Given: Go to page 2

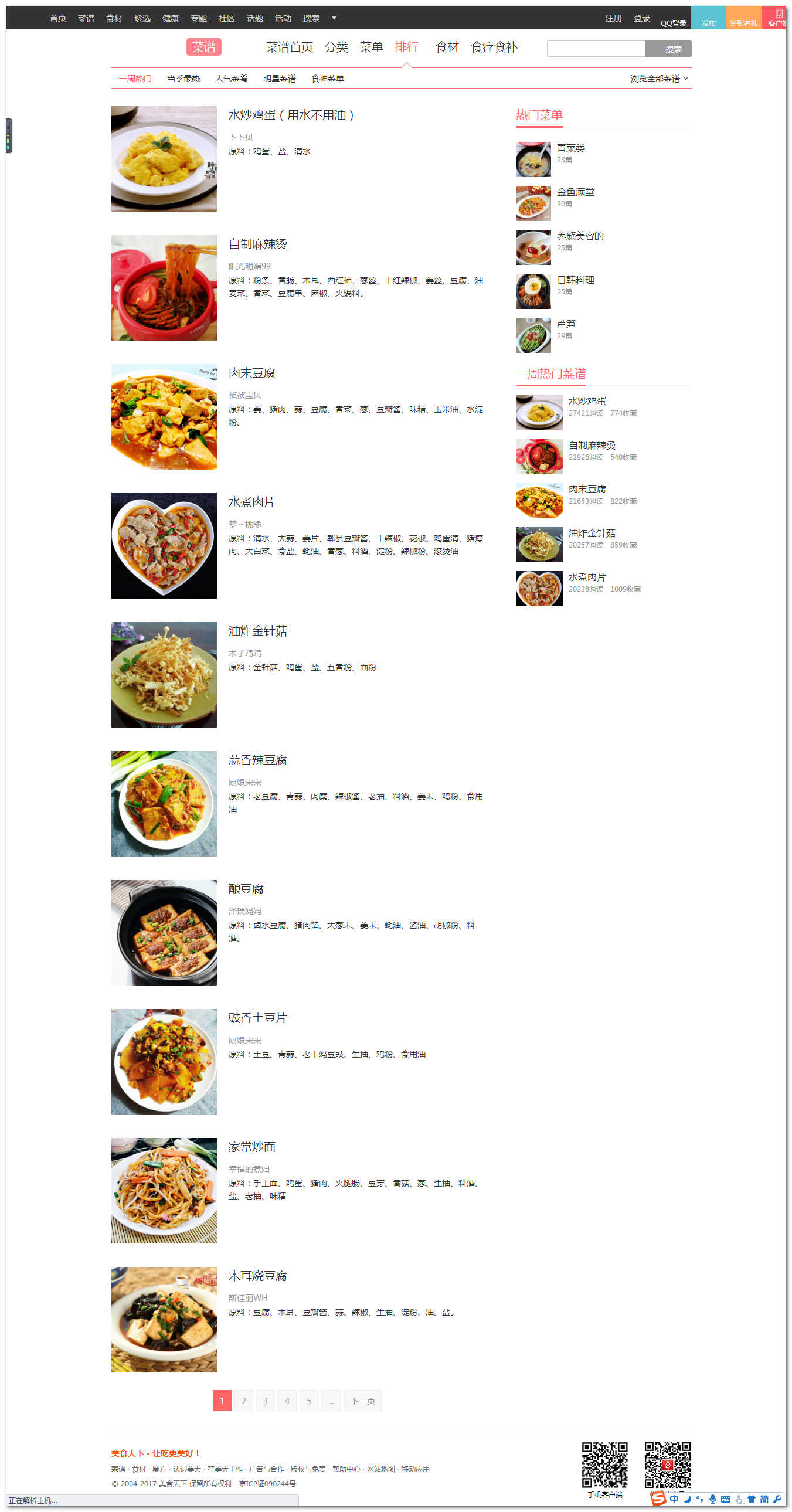Looking at the screenshot, I should [x=244, y=1401].
